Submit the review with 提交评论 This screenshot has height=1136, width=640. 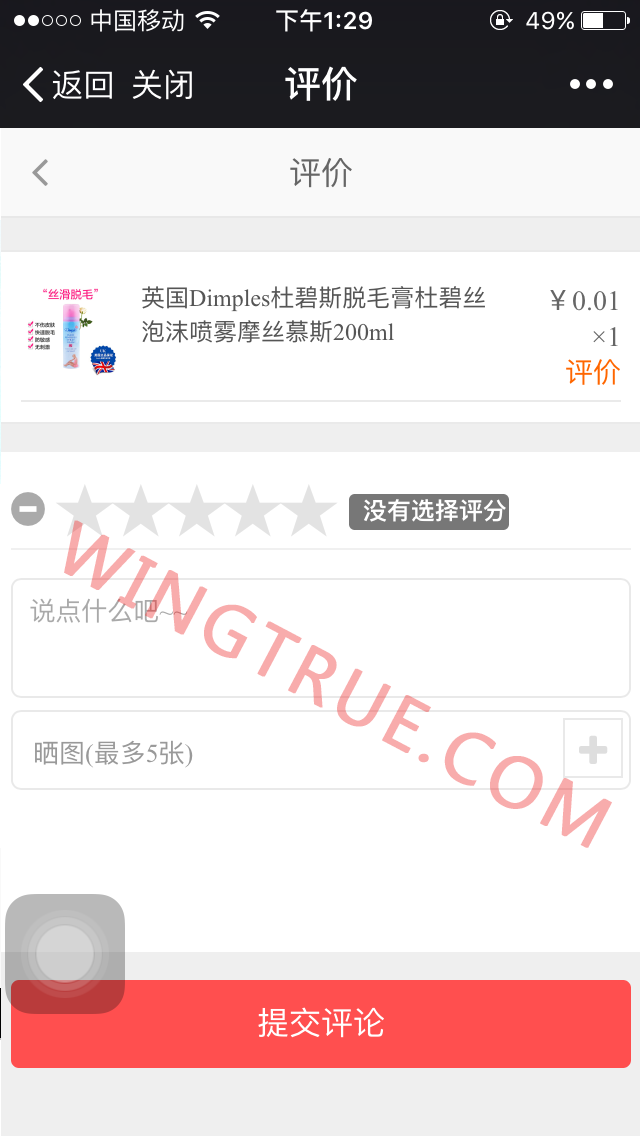(x=320, y=1023)
